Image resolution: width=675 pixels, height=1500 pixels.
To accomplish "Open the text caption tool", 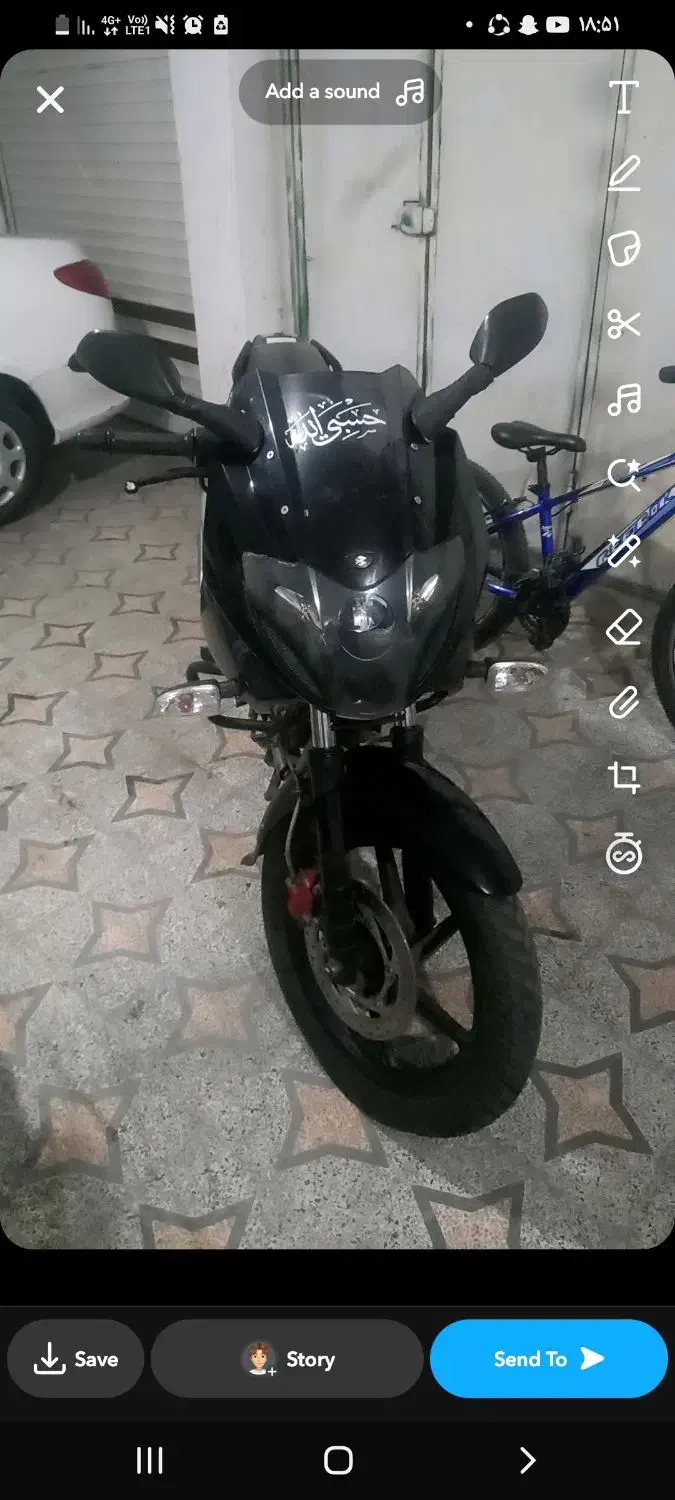I will click(x=624, y=97).
